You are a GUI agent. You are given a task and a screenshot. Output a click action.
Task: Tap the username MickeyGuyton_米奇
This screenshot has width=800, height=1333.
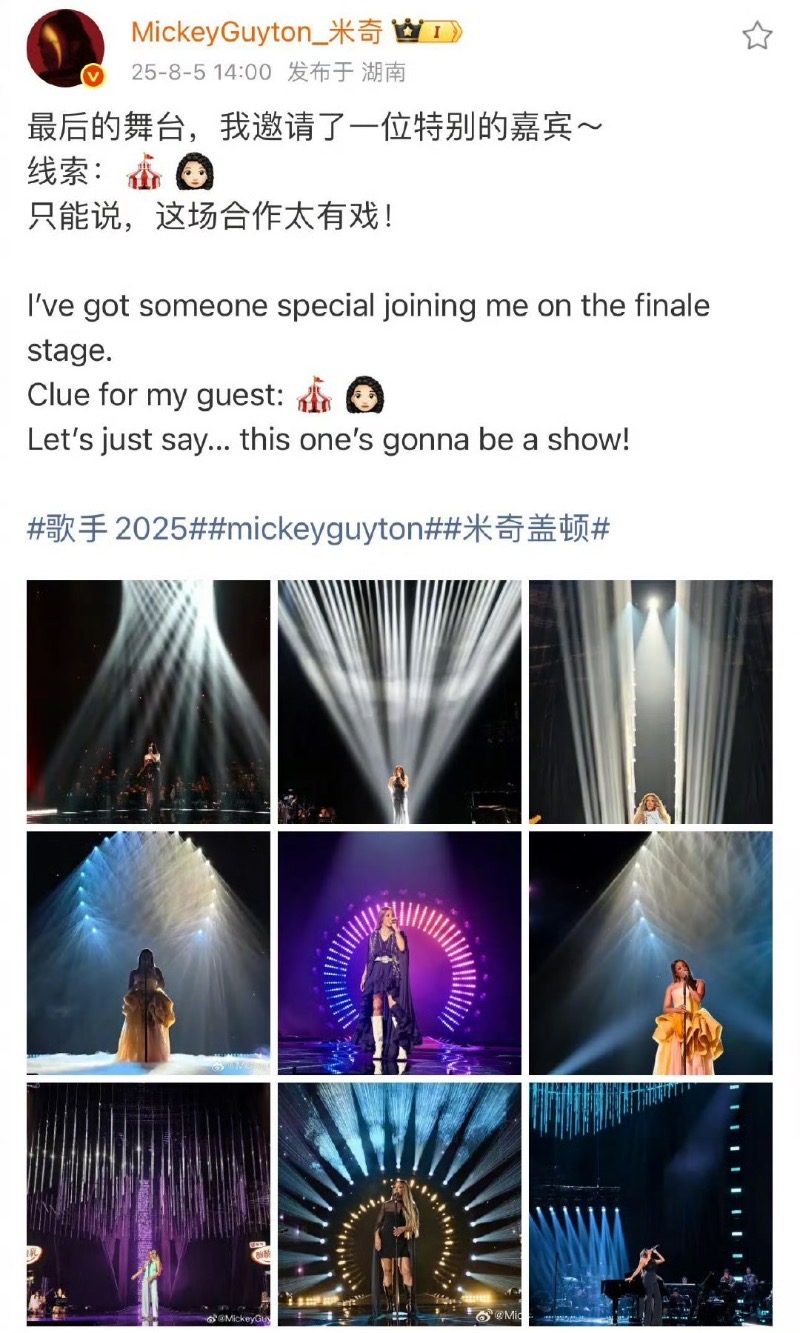click(257, 32)
